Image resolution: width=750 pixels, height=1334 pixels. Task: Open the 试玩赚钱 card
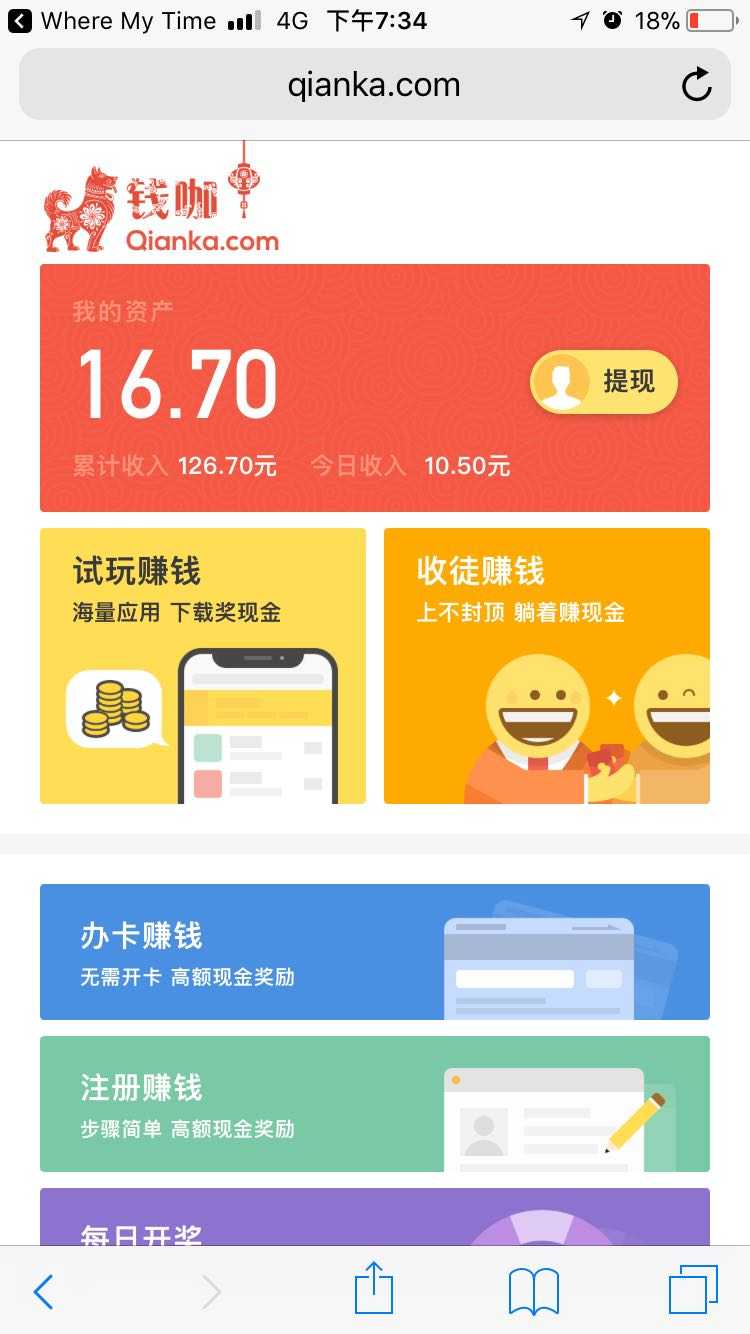(203, 665)
